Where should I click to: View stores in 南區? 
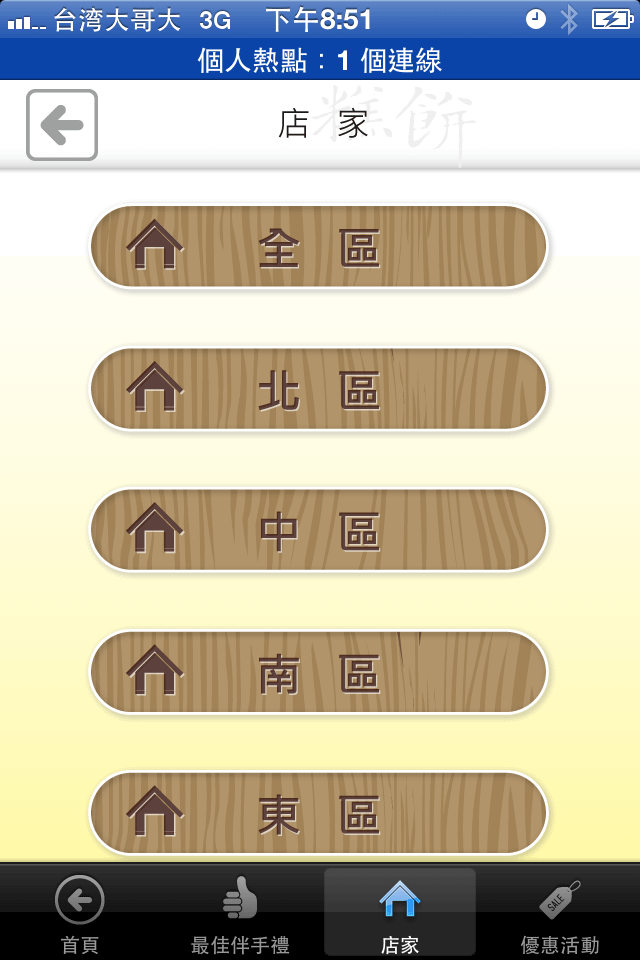click(319, 672)
